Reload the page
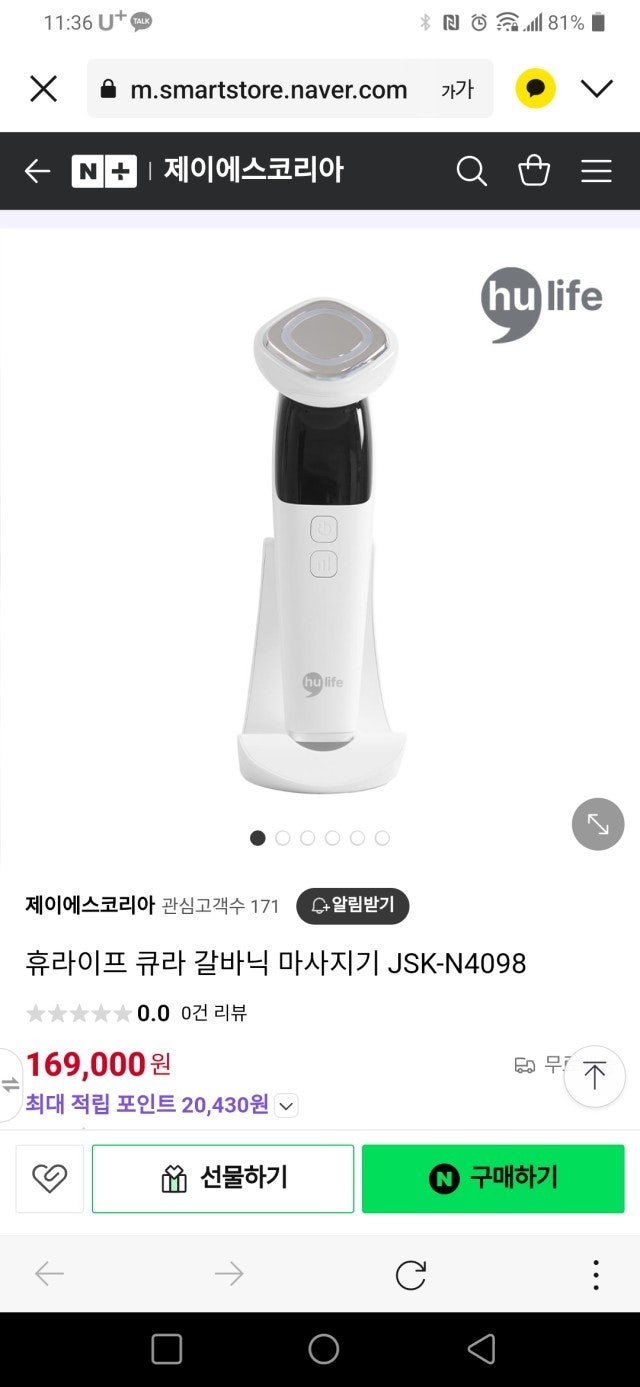640x1387 pixels. [410, 1274]
